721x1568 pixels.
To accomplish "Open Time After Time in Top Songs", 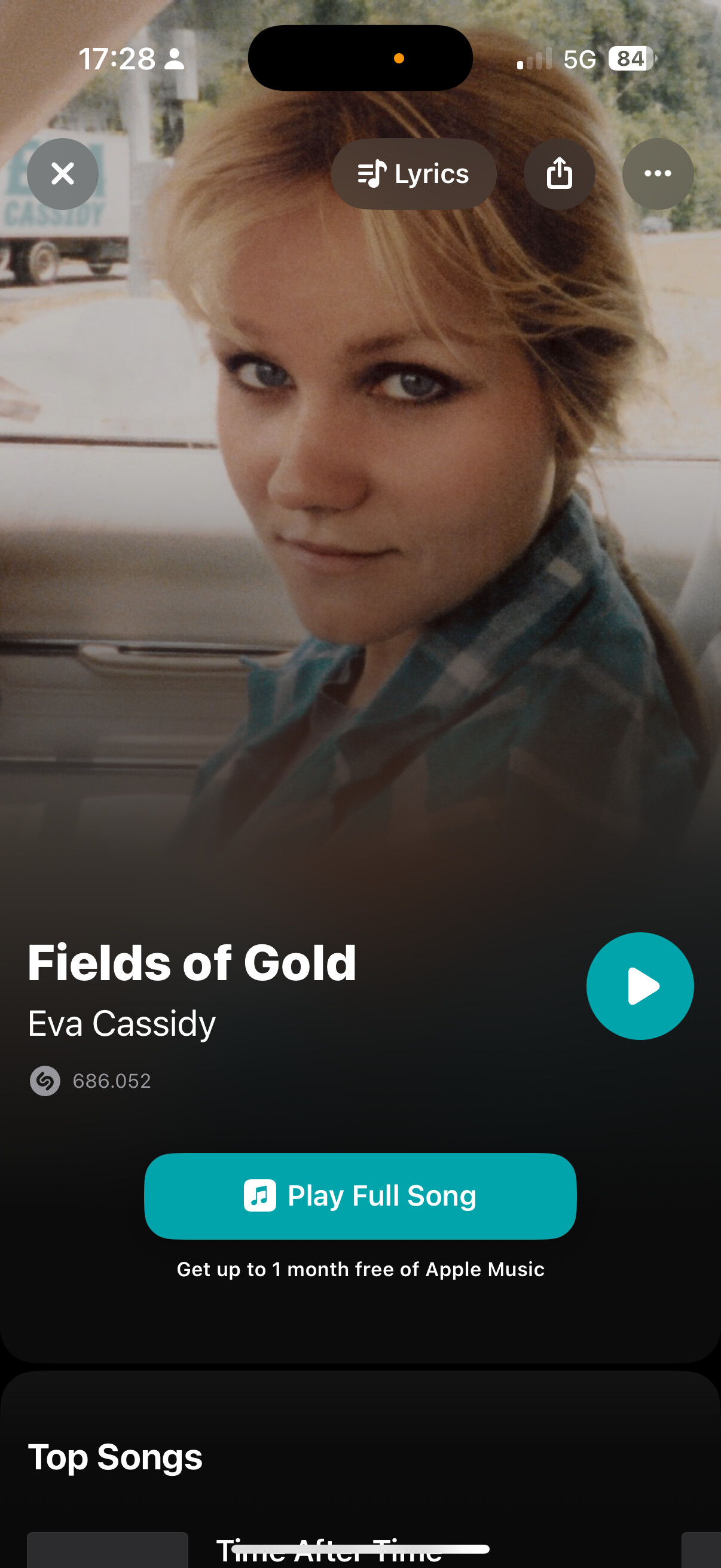I will click(329, 1552).
